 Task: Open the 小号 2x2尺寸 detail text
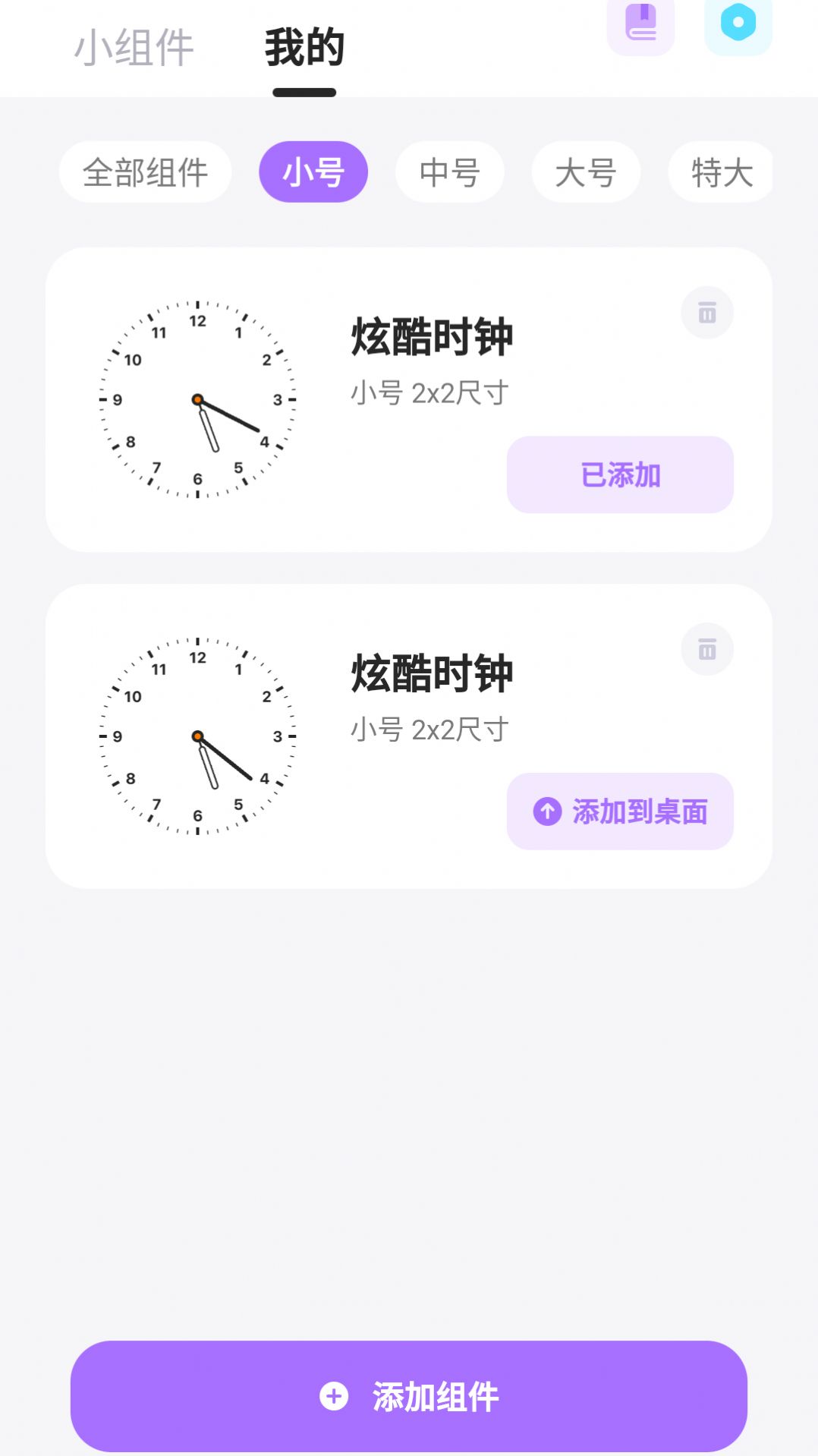(430, 392)
